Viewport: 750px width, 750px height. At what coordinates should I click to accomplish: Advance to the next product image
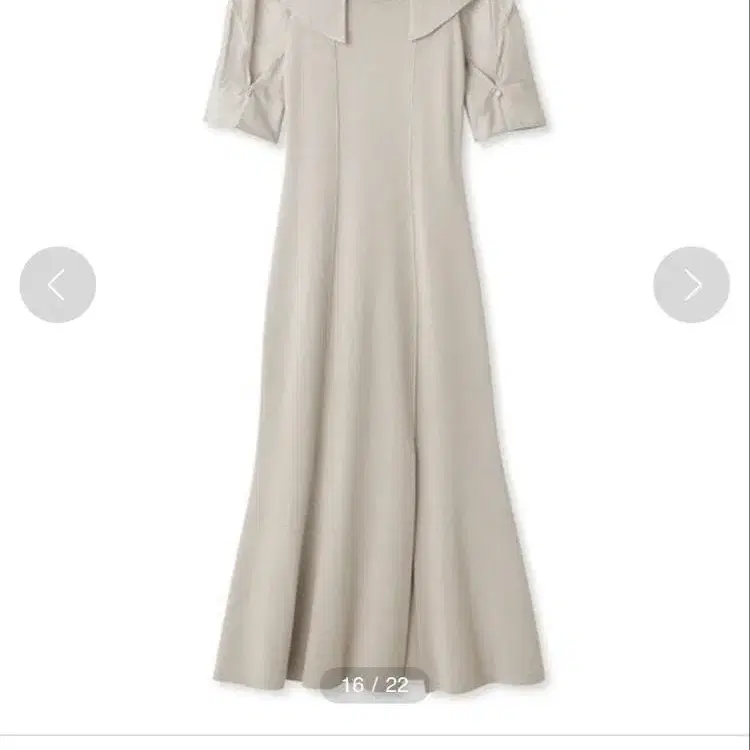[x=692, y=285]
